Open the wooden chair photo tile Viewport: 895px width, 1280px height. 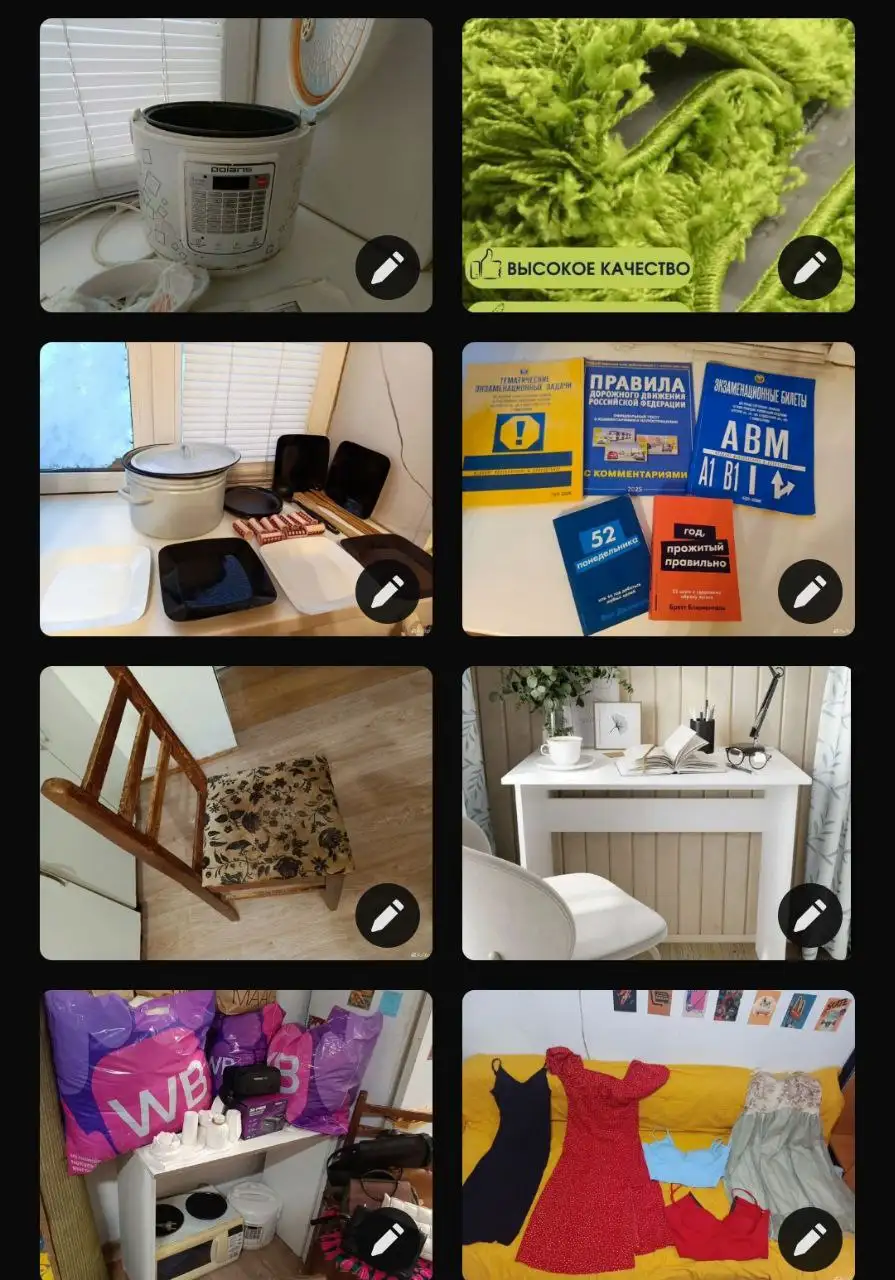[x=220, y=800]
